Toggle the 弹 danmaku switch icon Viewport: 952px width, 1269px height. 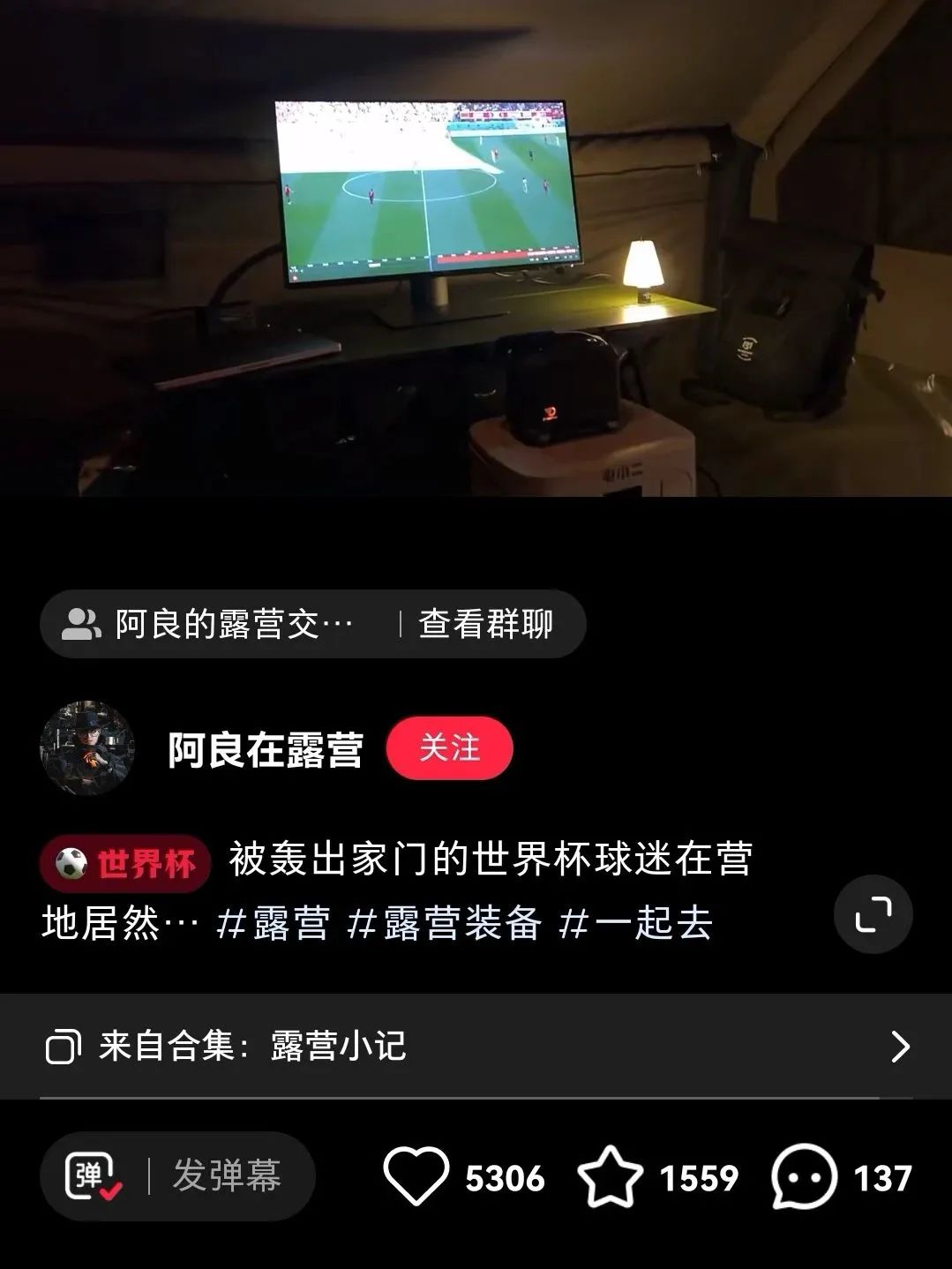[91, 1176]
